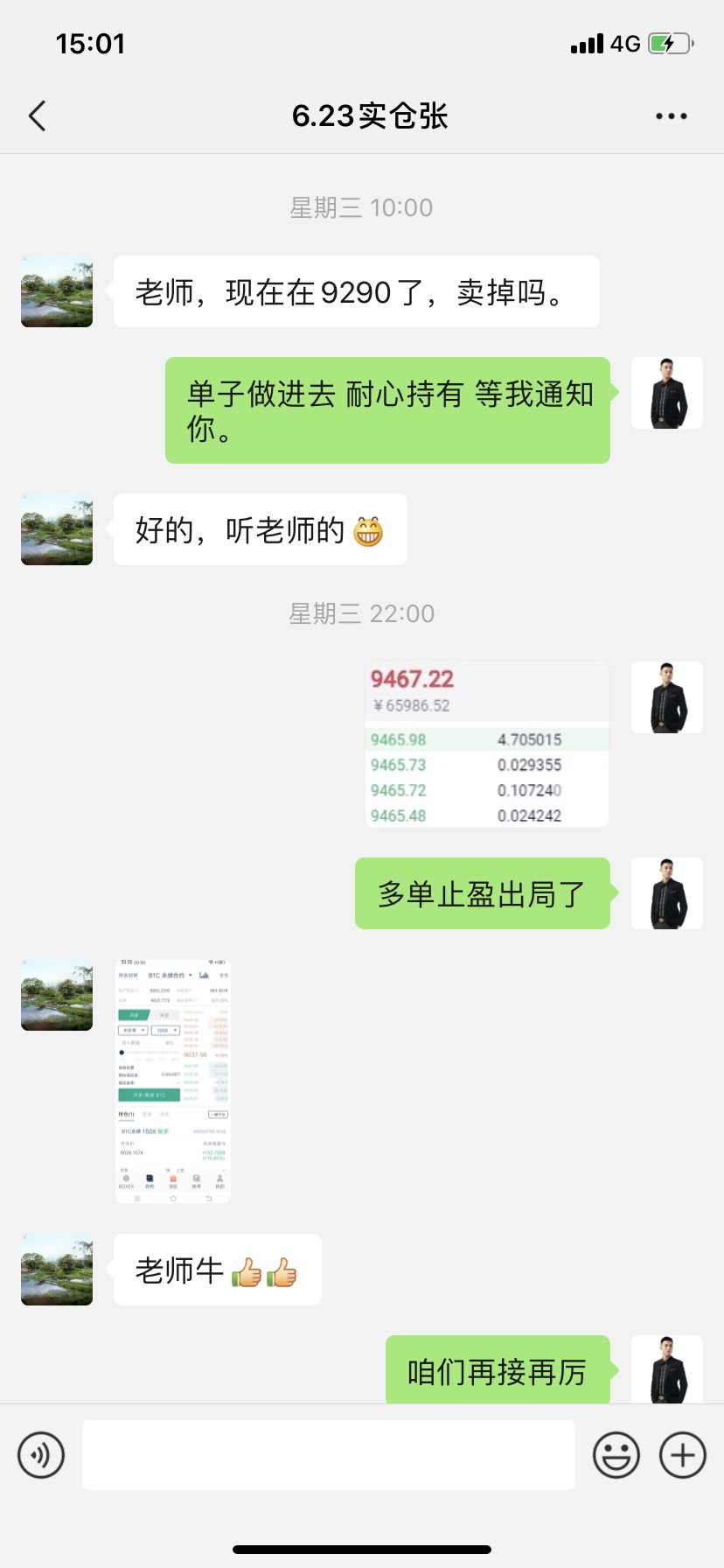
Task: Open the 9467.22 price quote image
Action: pyautogui.click(x=486, y=744)
